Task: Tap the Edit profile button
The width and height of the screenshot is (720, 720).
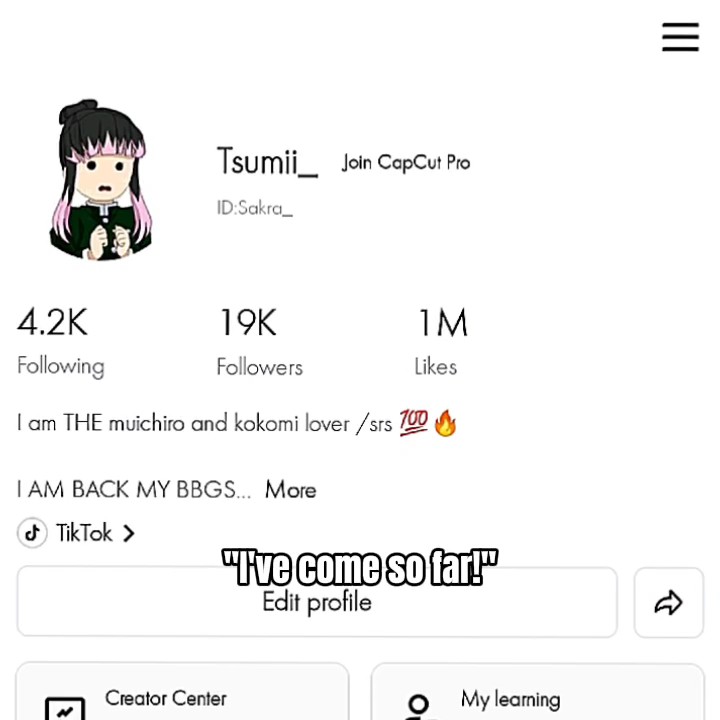Action: pyautogui.click(x=316, y=602)
